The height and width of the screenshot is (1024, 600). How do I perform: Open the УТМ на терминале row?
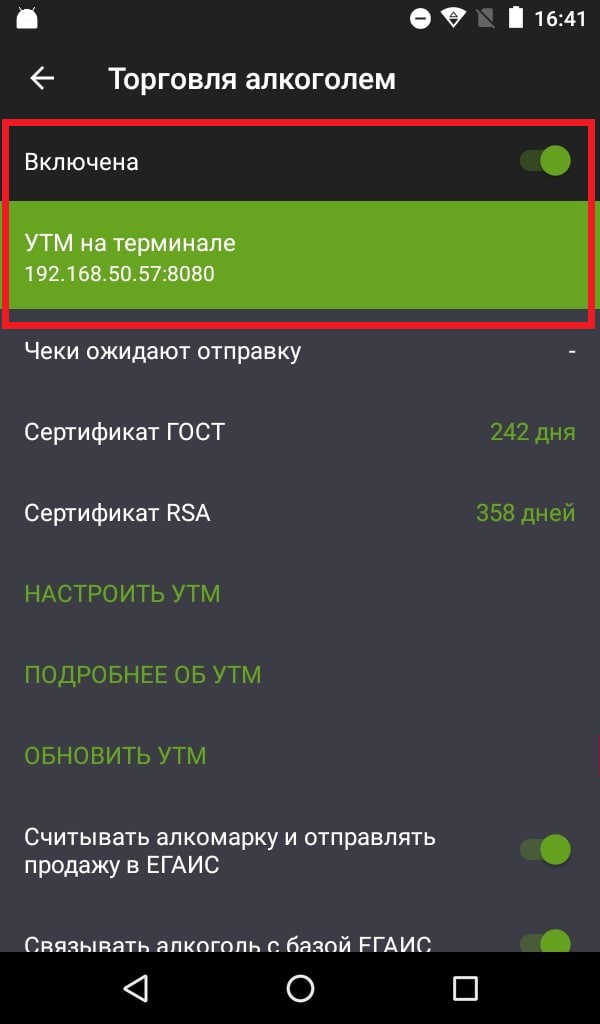tap(300, 257)
